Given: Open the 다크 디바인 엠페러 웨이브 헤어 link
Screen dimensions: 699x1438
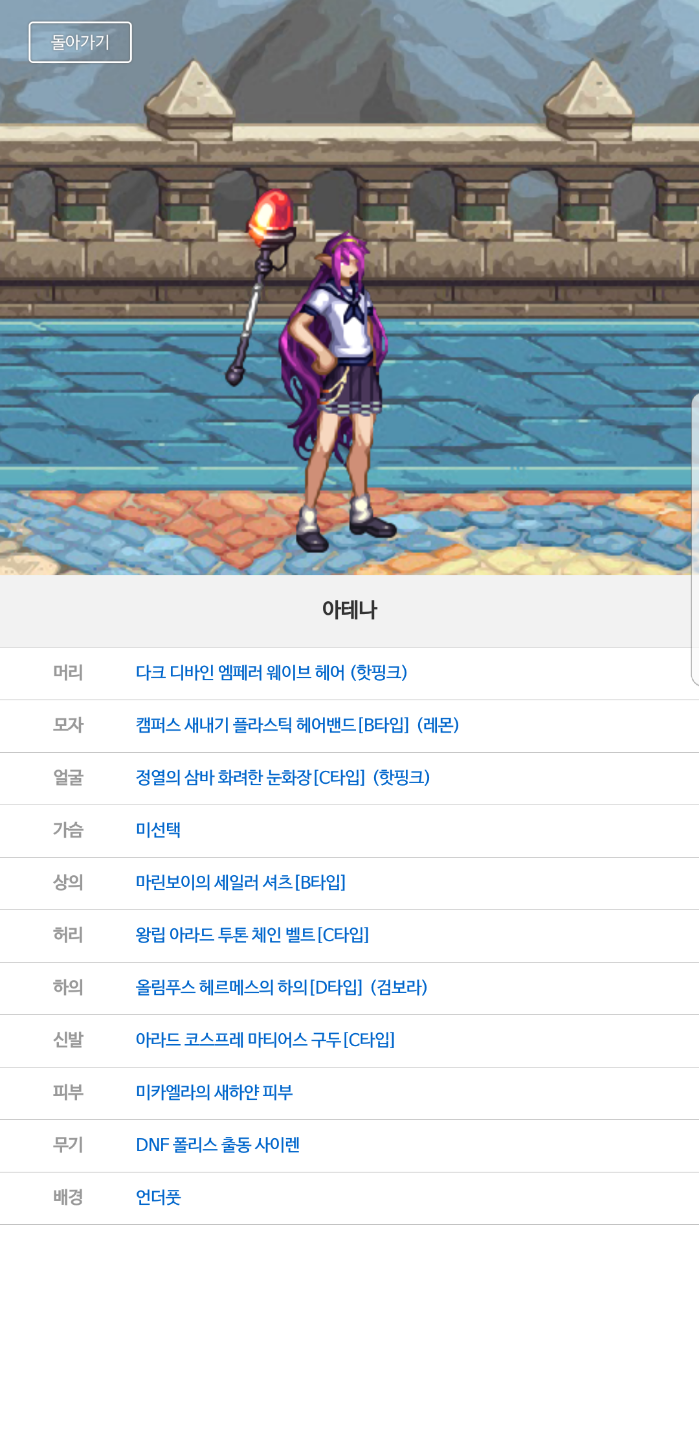Looking at the screenshot, I should click(271, 673).
